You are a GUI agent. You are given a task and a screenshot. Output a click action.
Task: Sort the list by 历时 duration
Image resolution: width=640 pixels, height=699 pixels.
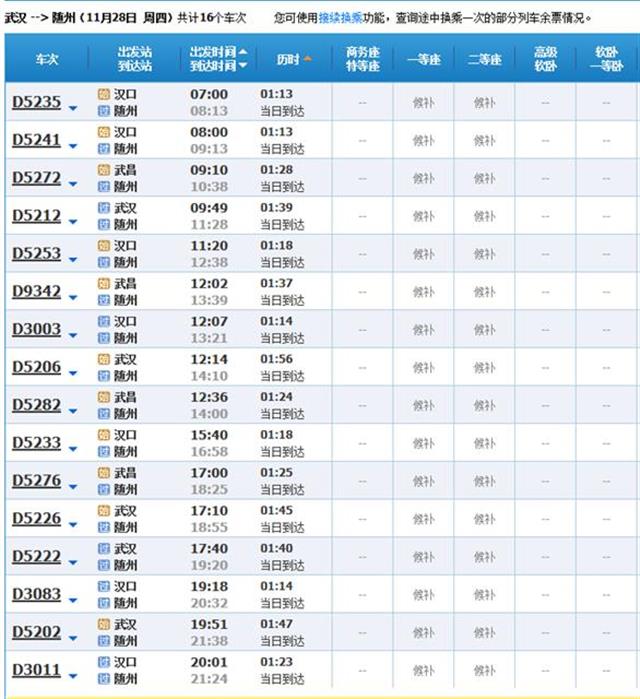(294, 59)
